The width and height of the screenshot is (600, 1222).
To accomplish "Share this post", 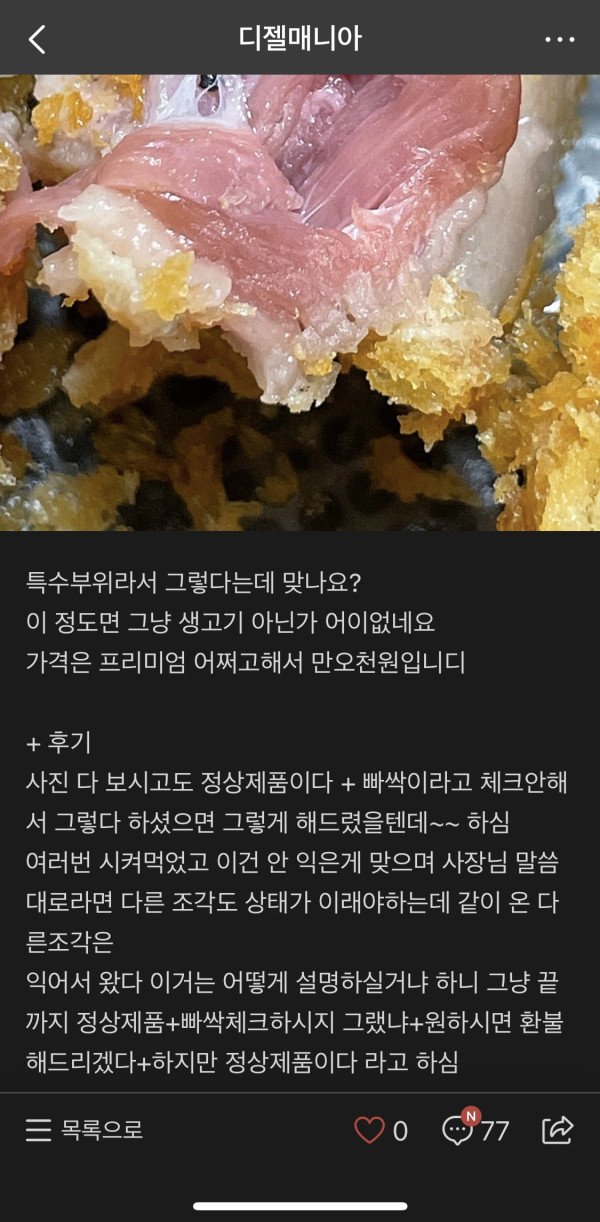I will pyautogui.click(x=556, y=1130).
